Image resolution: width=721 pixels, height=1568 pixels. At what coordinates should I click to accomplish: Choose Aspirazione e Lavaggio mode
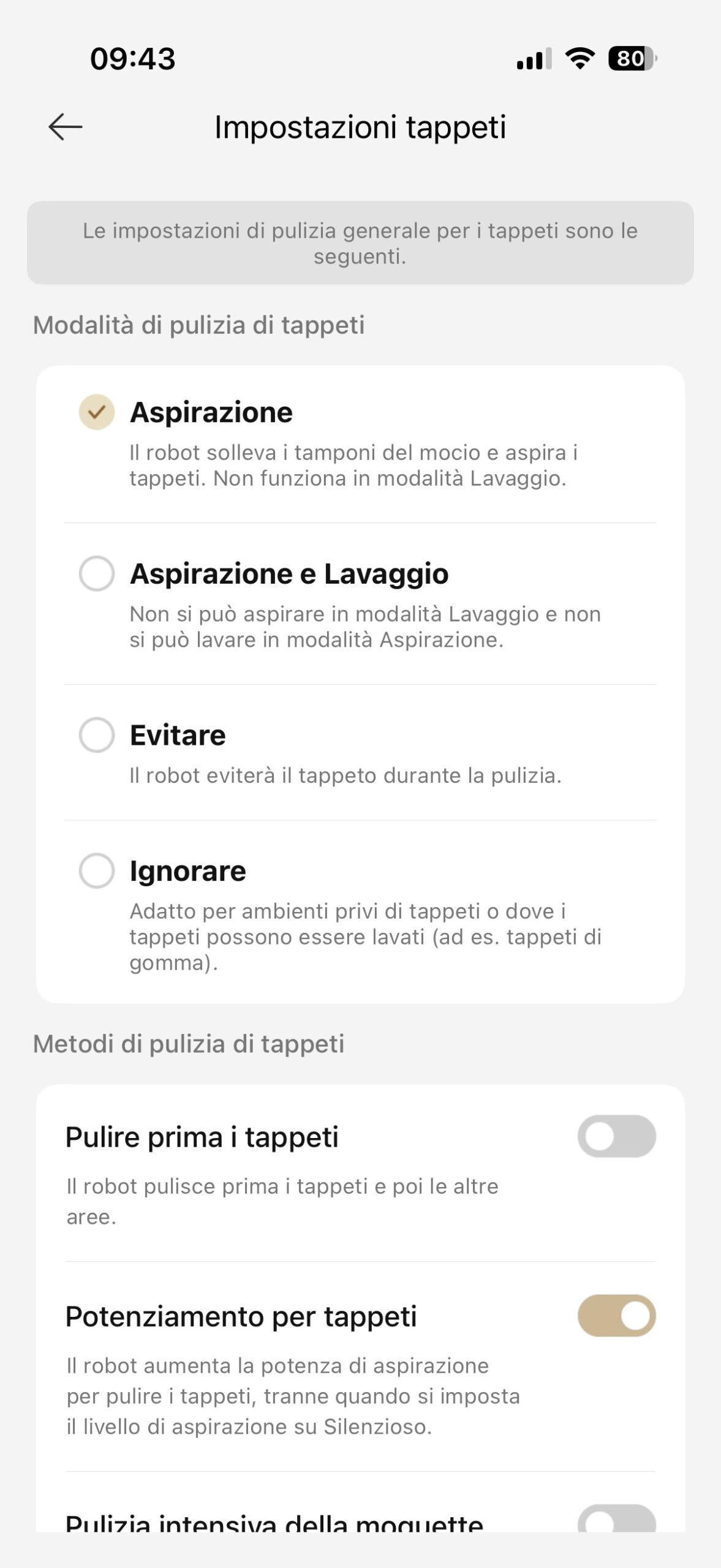tap(97, 574)
